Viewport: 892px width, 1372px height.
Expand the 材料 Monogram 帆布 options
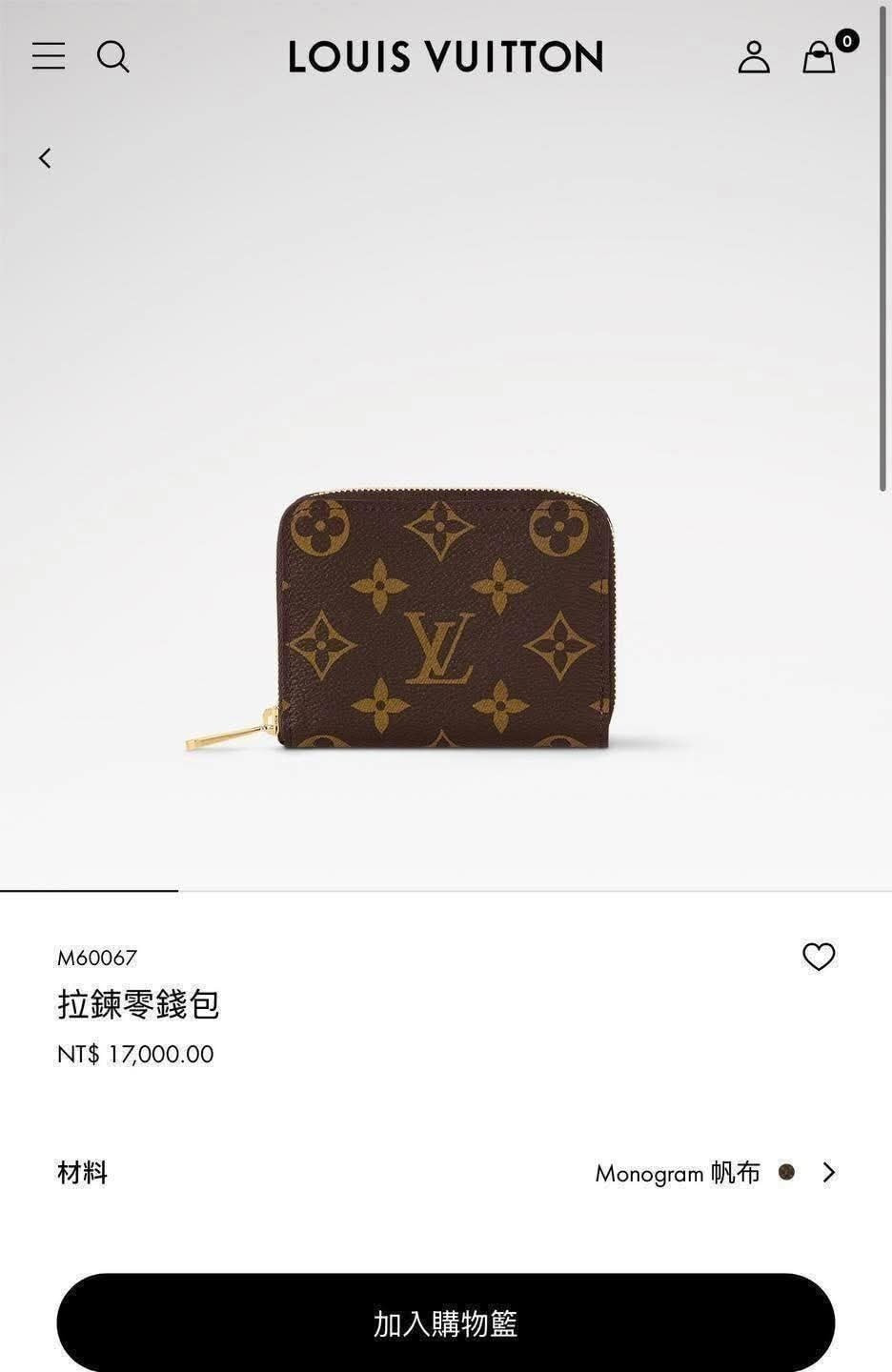(828, 1173)
